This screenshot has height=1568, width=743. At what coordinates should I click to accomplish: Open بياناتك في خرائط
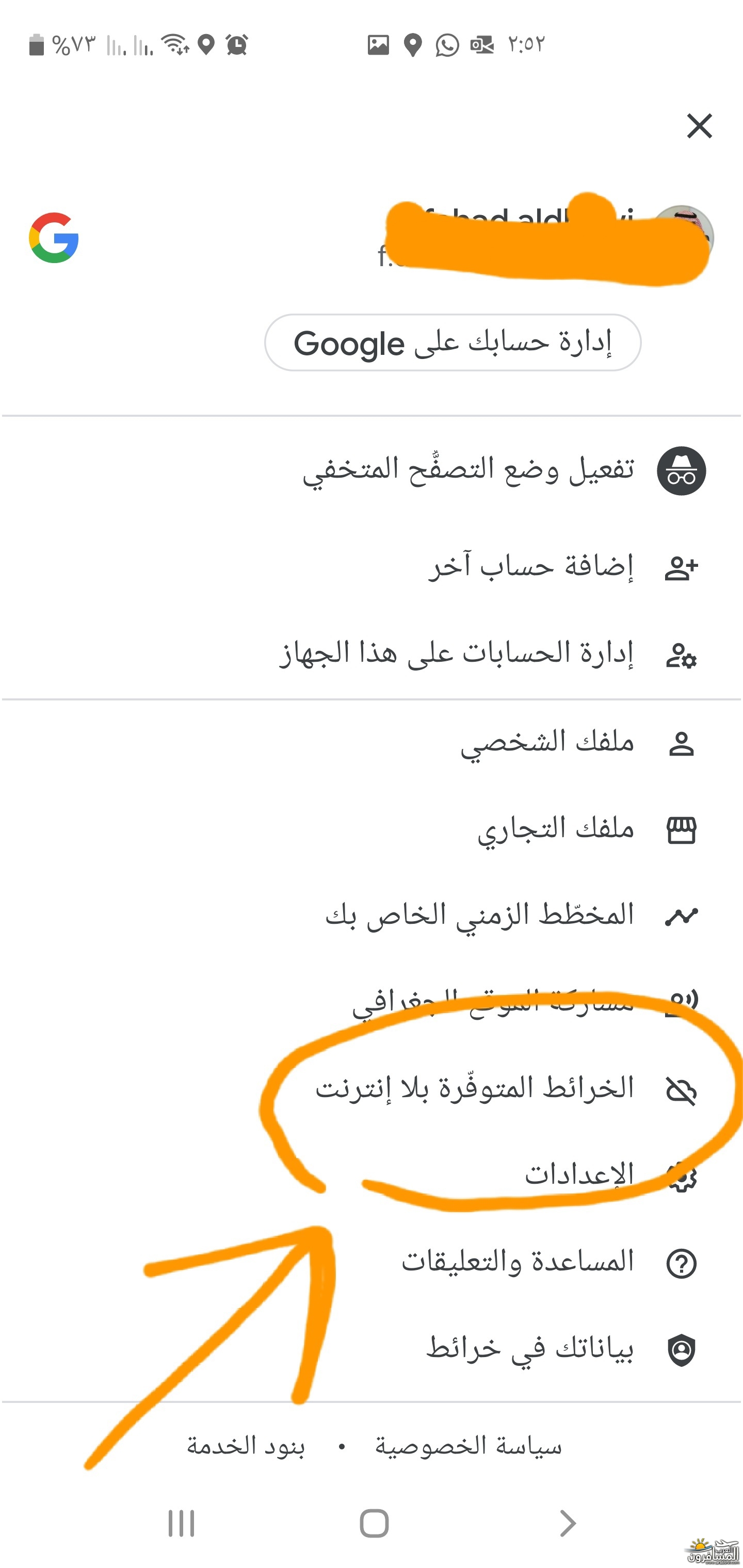[372, 1349]
